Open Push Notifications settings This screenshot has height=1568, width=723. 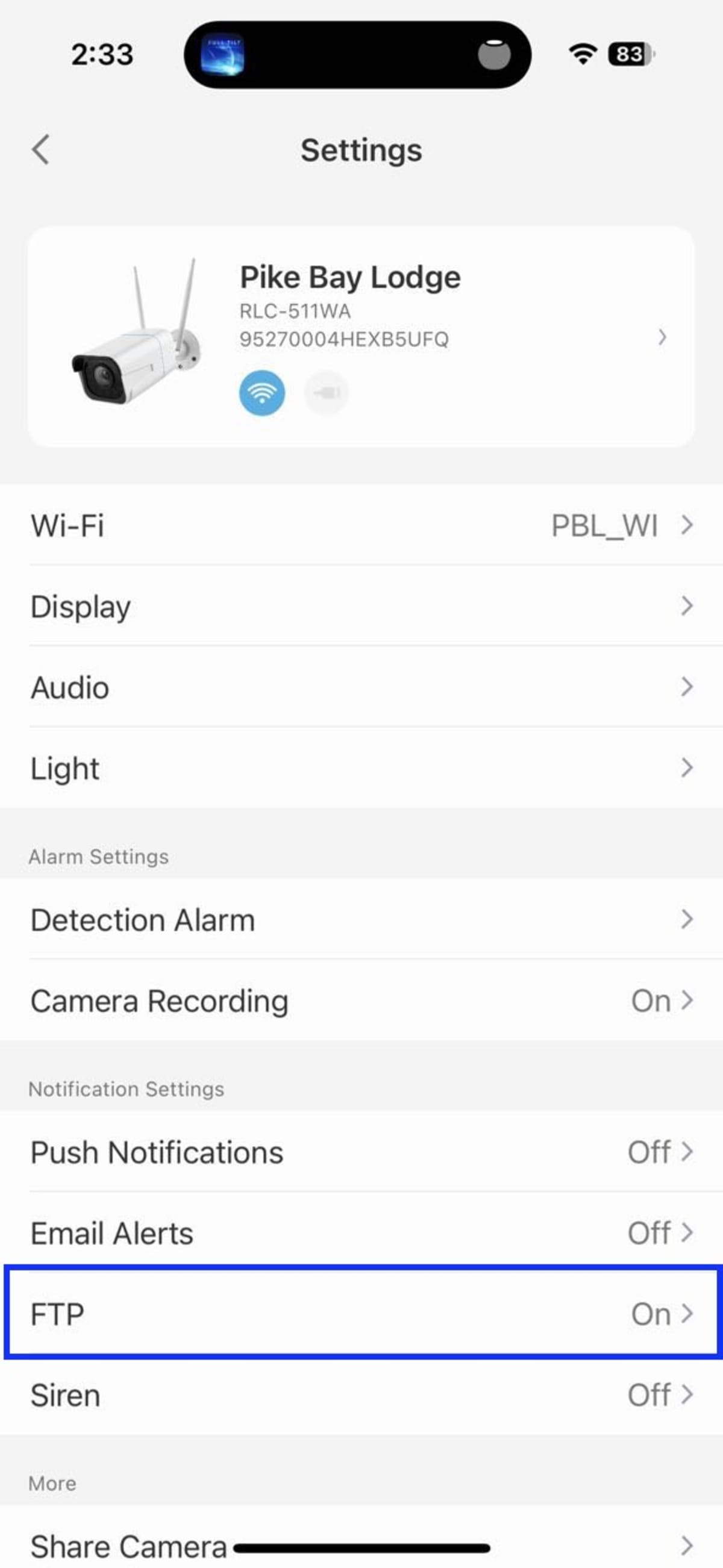361,1152
